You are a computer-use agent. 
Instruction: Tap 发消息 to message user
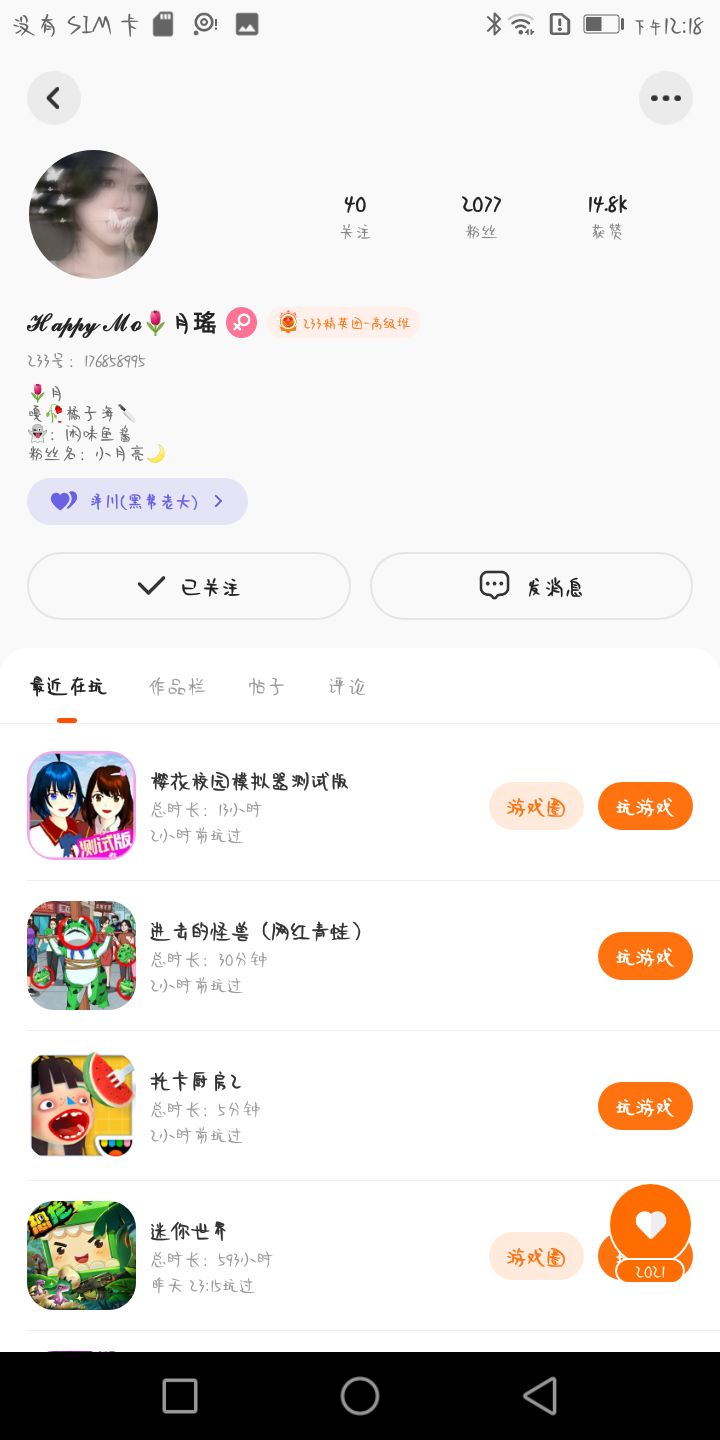[x=531, y=586]
